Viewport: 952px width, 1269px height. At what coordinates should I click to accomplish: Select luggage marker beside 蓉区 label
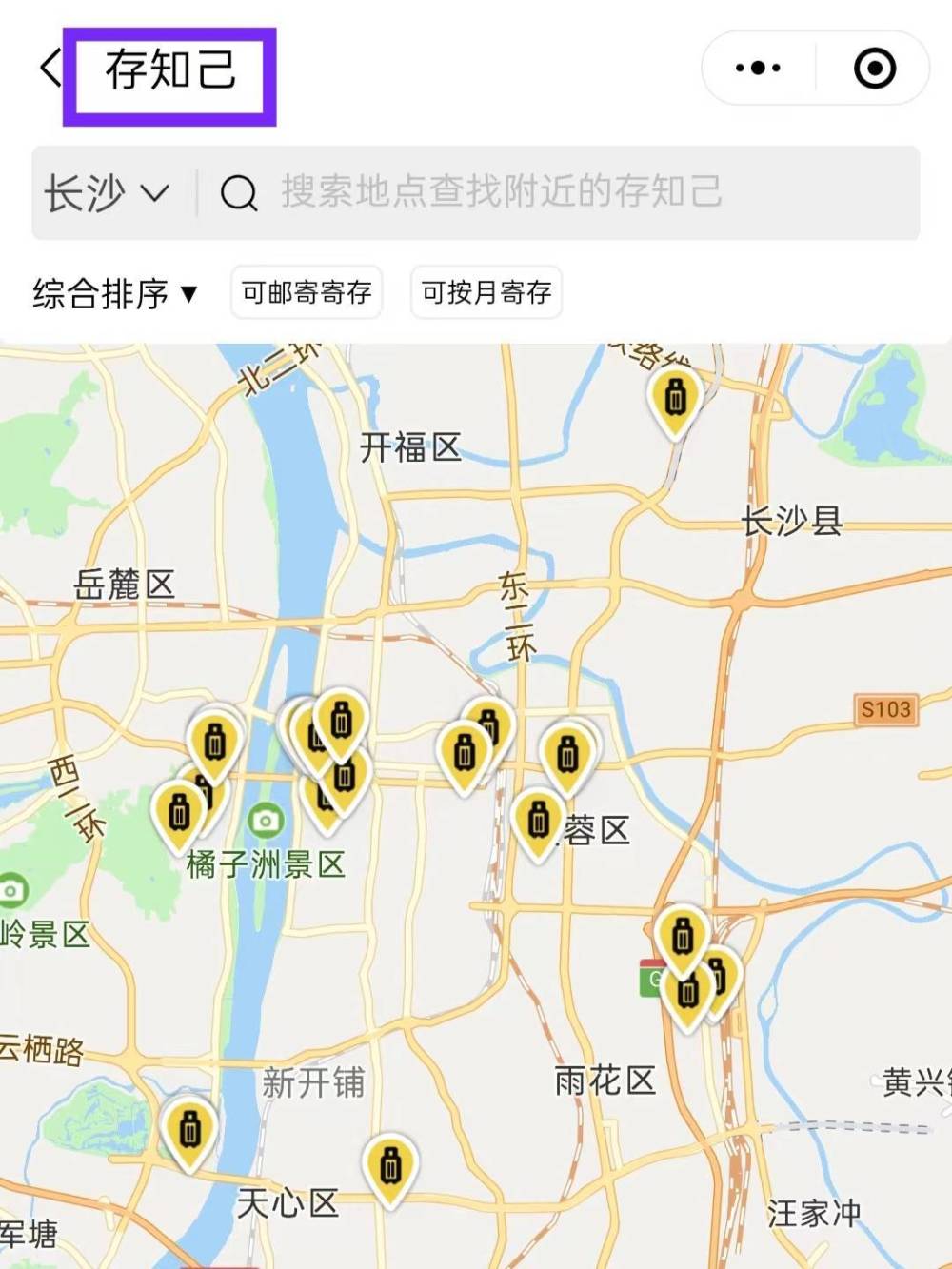(539, 821)
